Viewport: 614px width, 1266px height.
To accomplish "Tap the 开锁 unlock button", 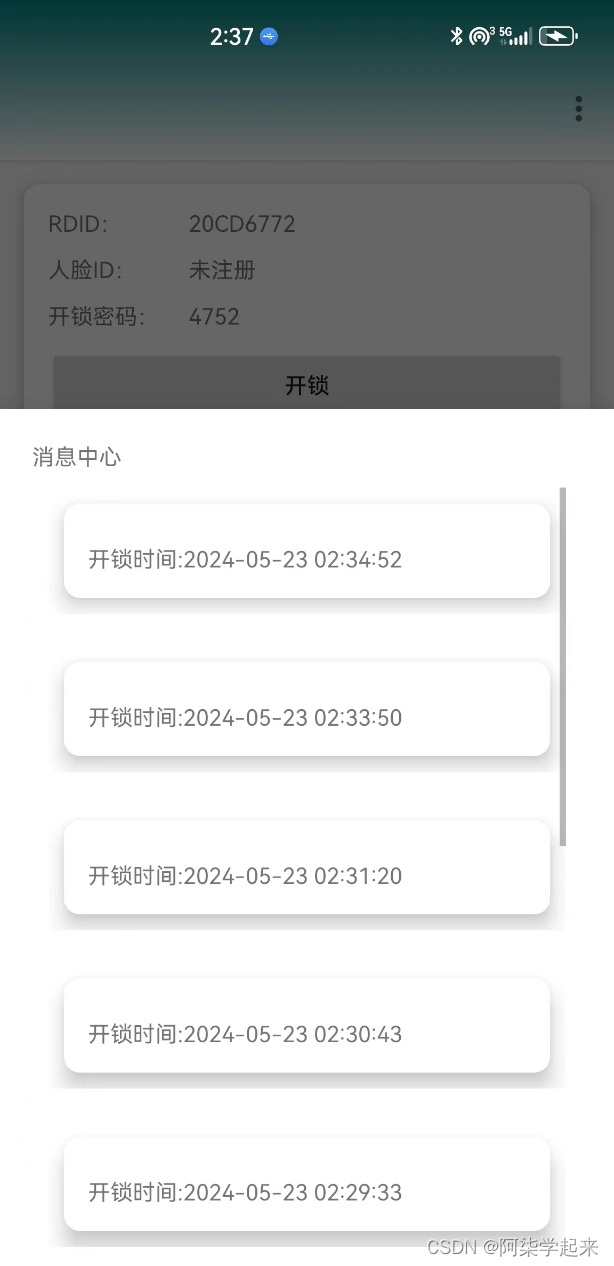I will (x=307, y=384).
